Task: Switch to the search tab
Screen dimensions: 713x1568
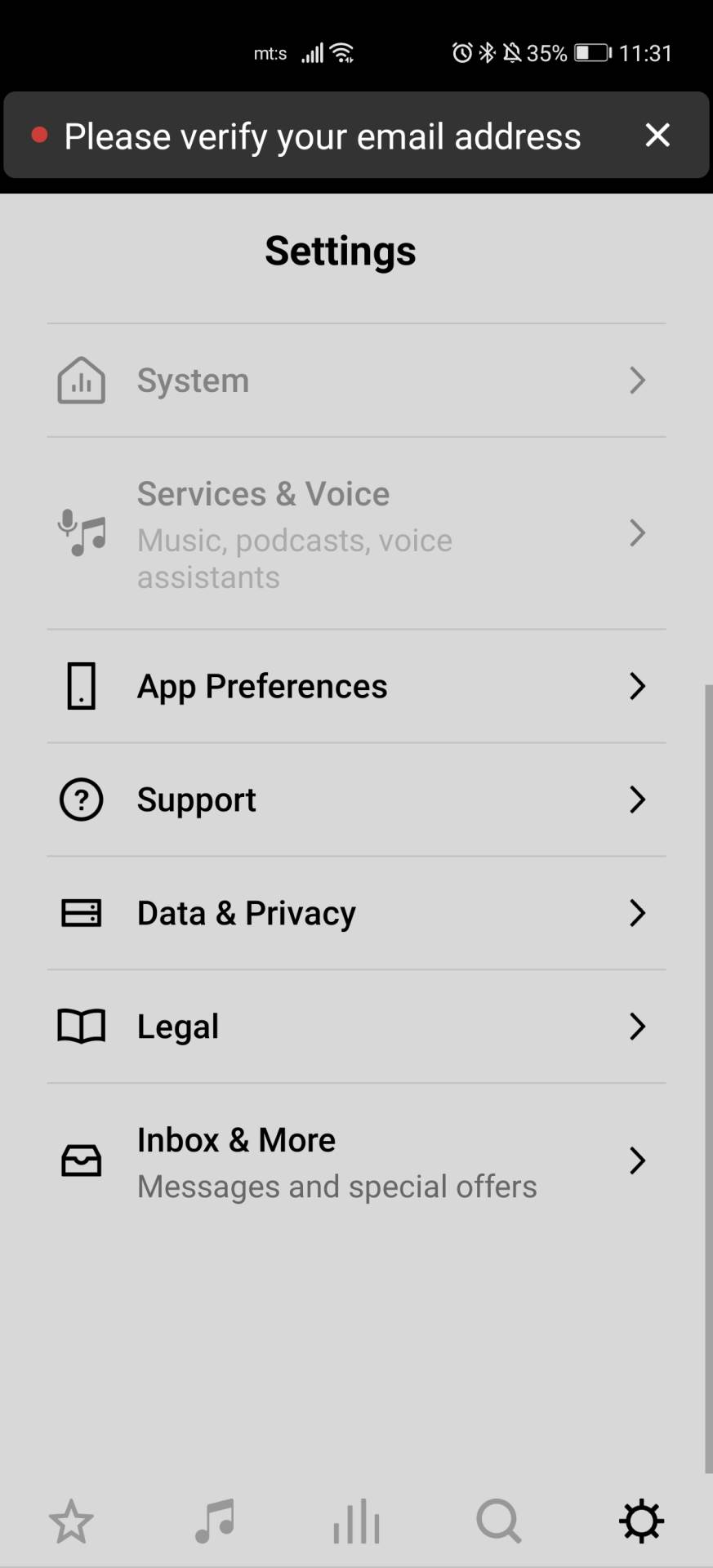Action: pyautogui.click(x=498, y=1521)
